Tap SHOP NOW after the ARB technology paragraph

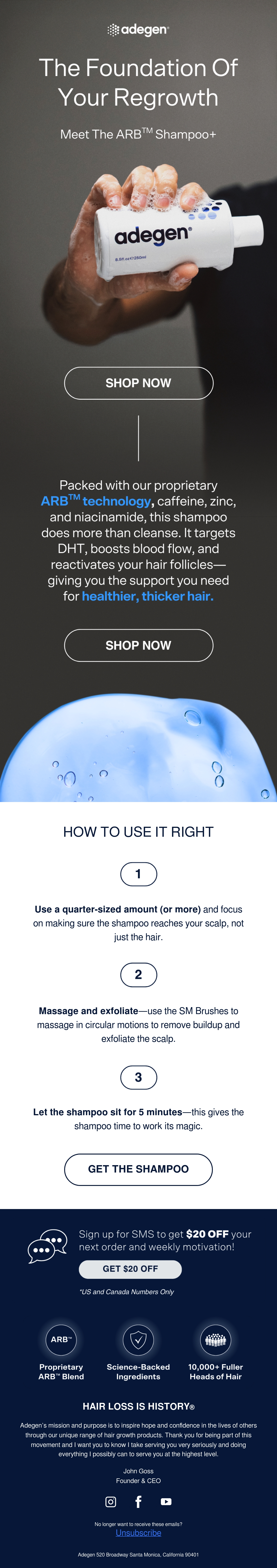point(138,645)
